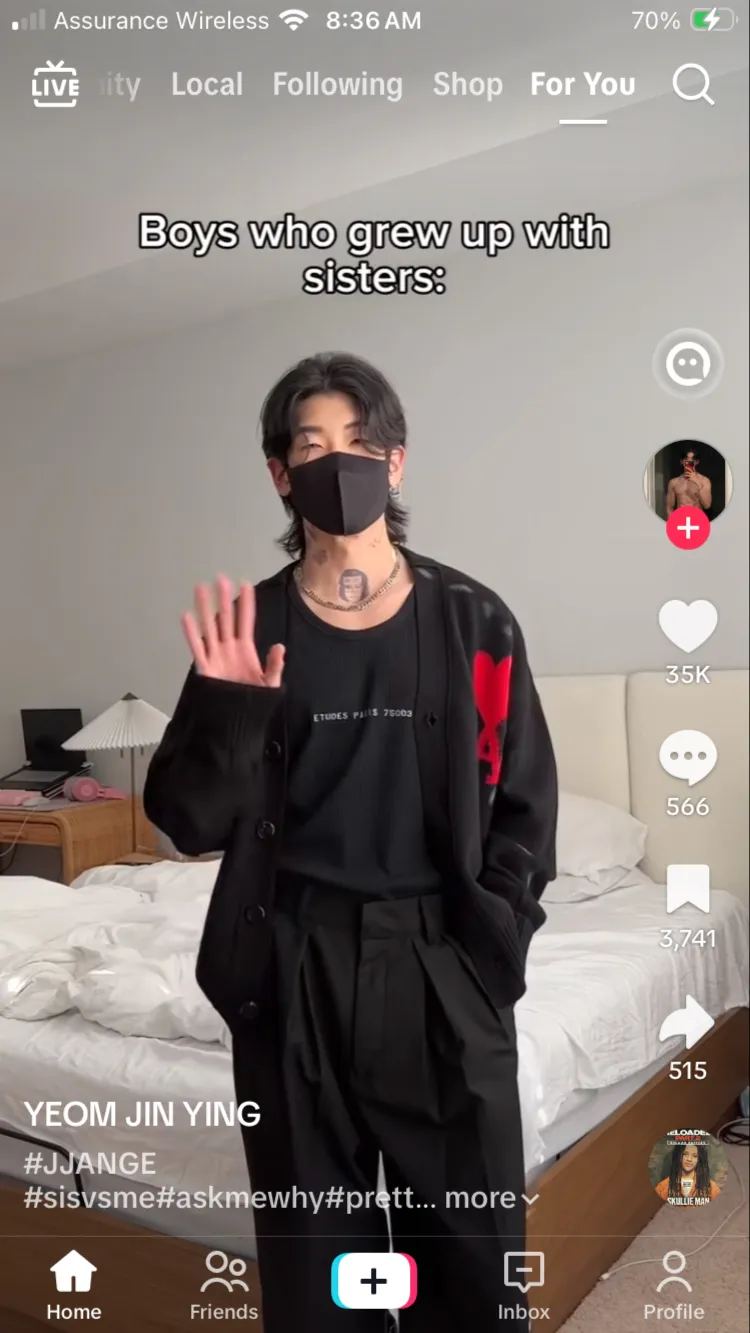Open the comments on this video
The image size is (750, 1333).
688,757
